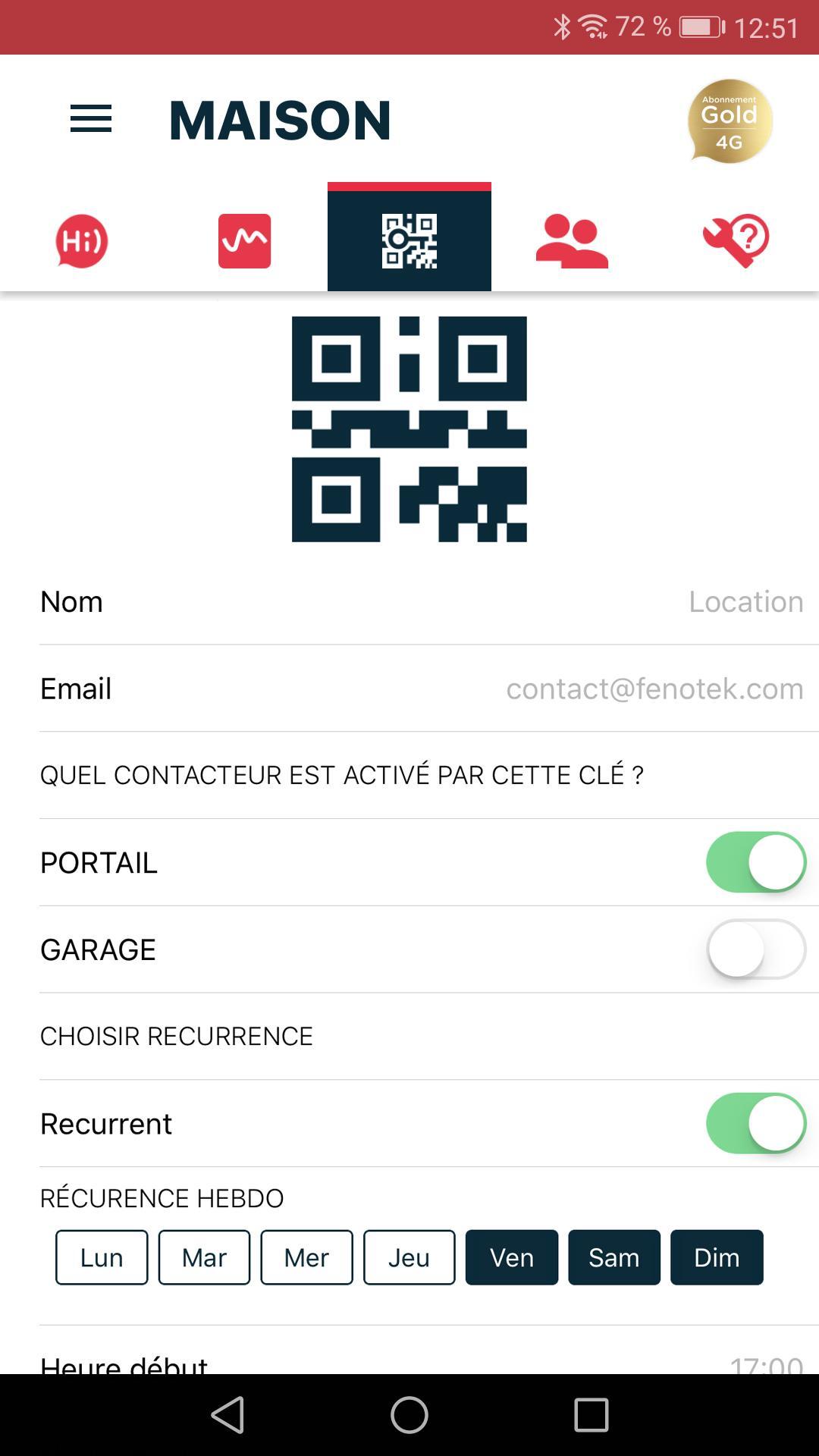This screenshot has height=1456, width=819.
Task: Deselect Ven in weekly recurrence
Action: coord(512,1257)
